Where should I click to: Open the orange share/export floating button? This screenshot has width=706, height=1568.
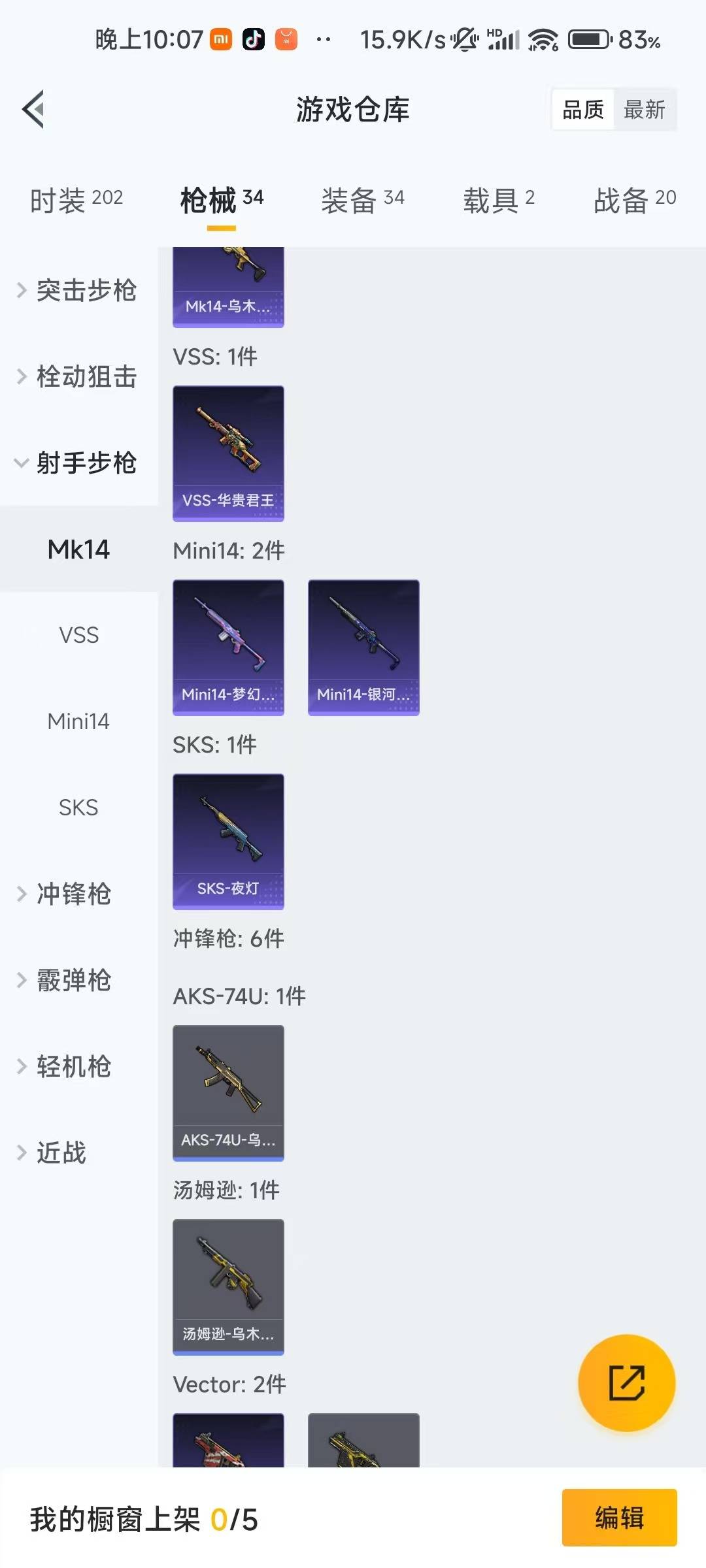(627, 1383)
